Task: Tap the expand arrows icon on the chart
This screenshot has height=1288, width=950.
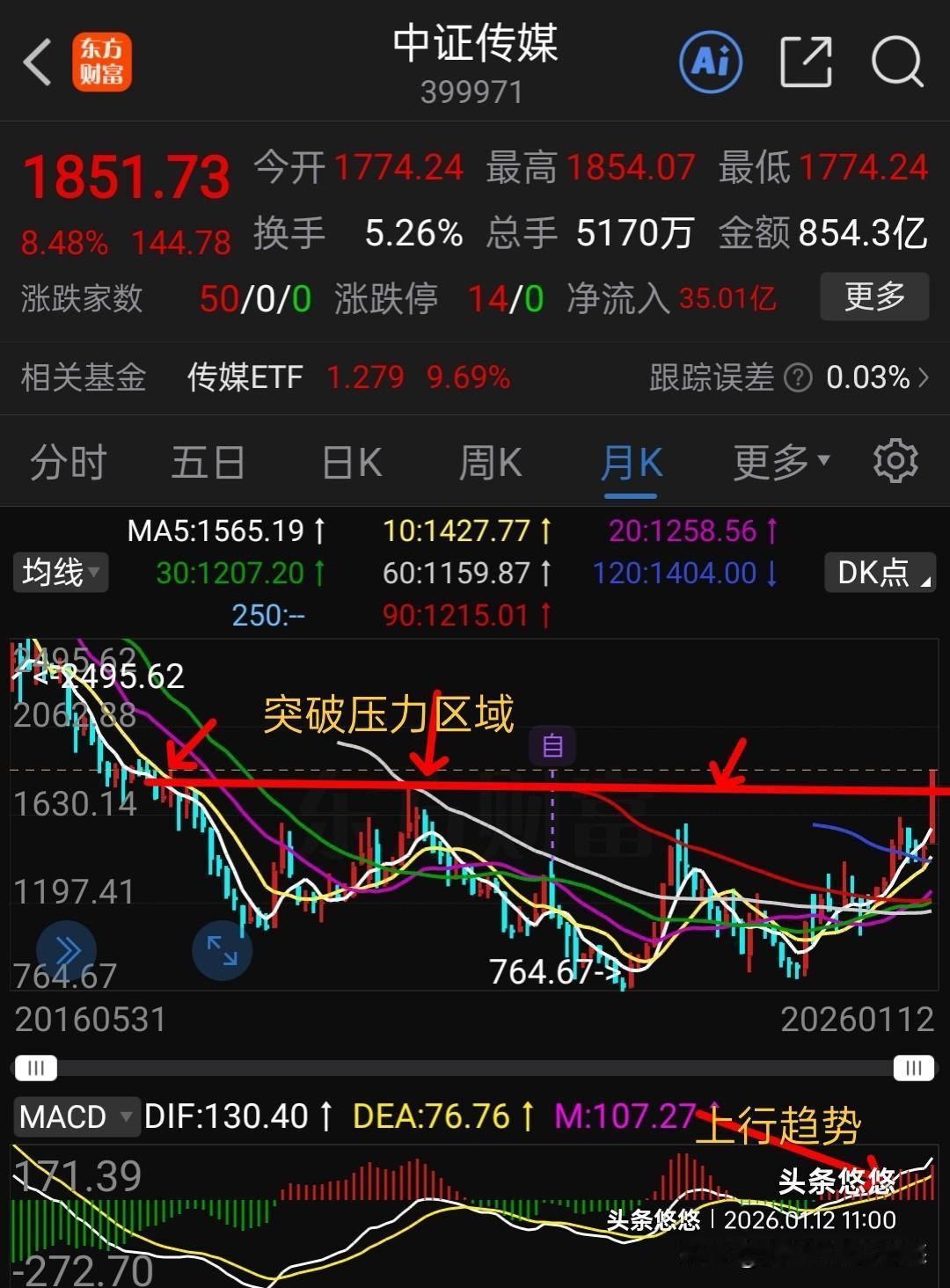Action: (223, 950)
